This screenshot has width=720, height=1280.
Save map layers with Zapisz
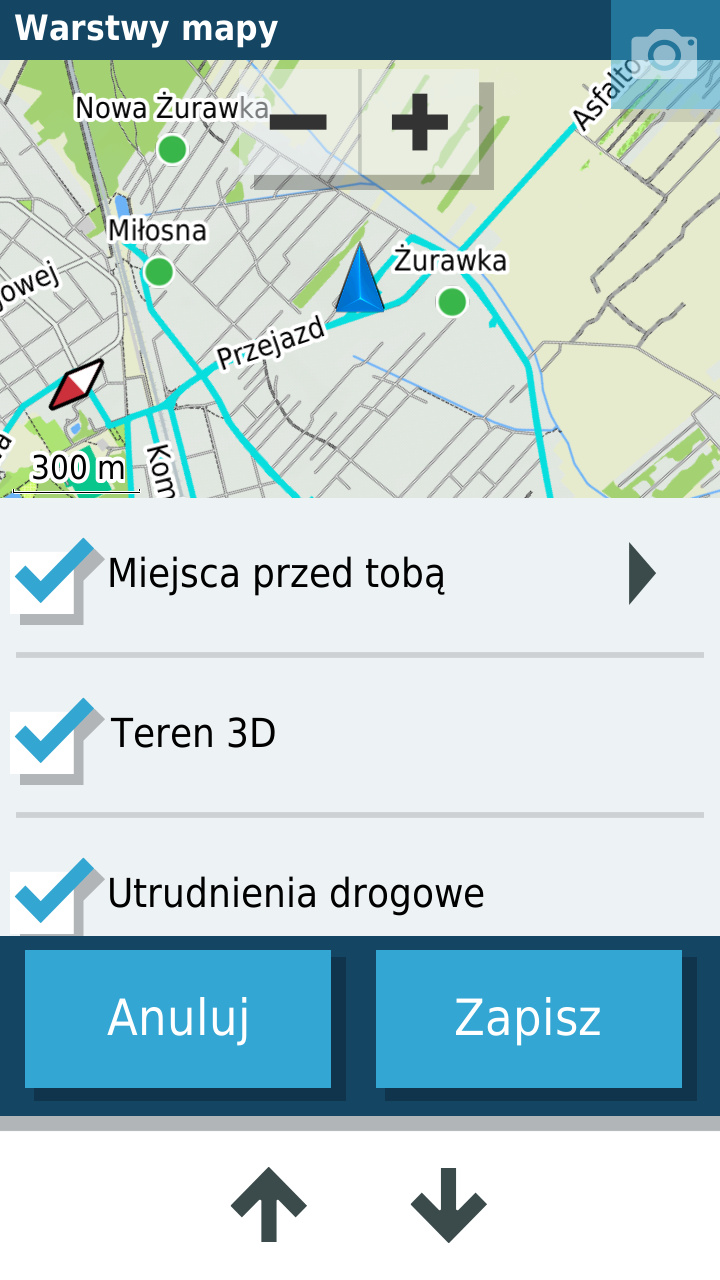pyautogui.click(x=528, y=1018)
